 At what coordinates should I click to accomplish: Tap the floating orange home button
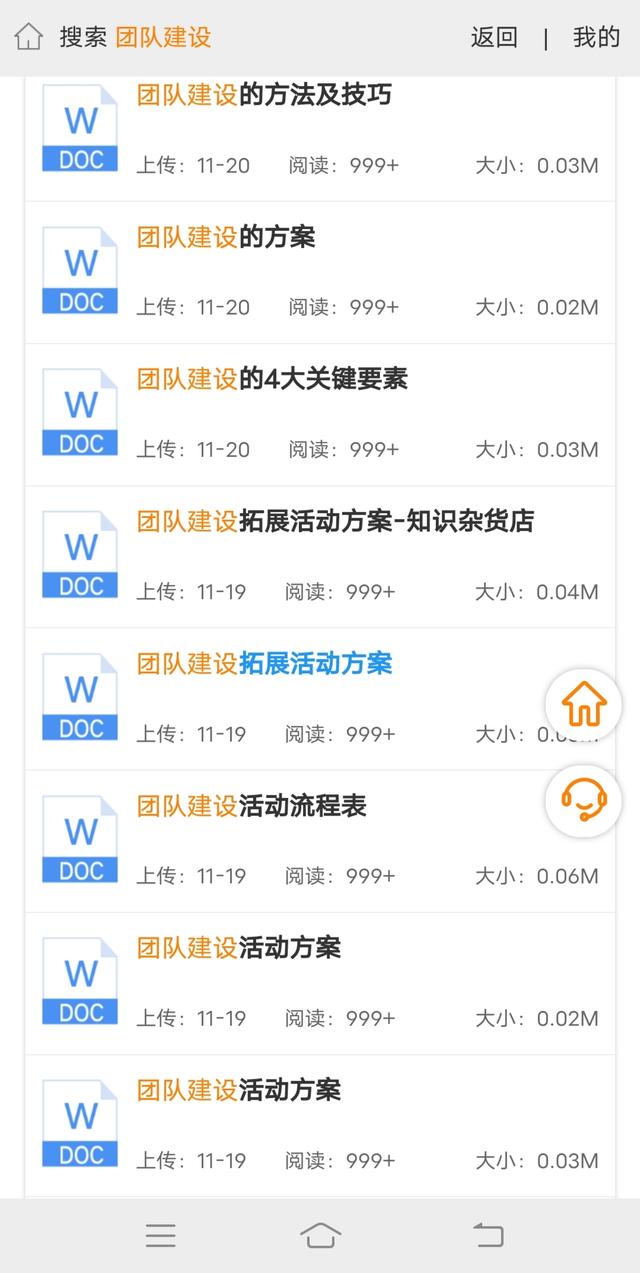pyautogui.click(x=583, y=706)
